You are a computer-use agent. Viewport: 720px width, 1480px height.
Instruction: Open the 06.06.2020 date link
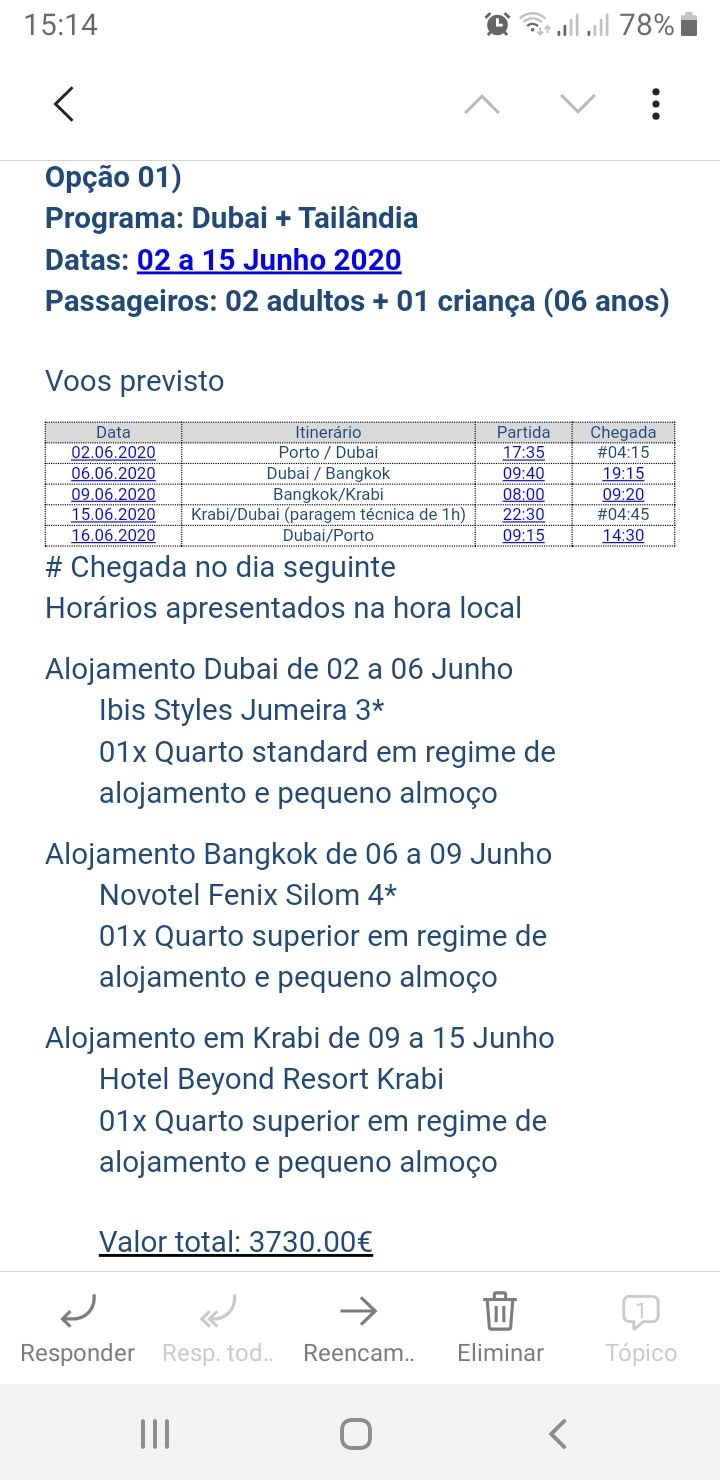tap(113, 473)
